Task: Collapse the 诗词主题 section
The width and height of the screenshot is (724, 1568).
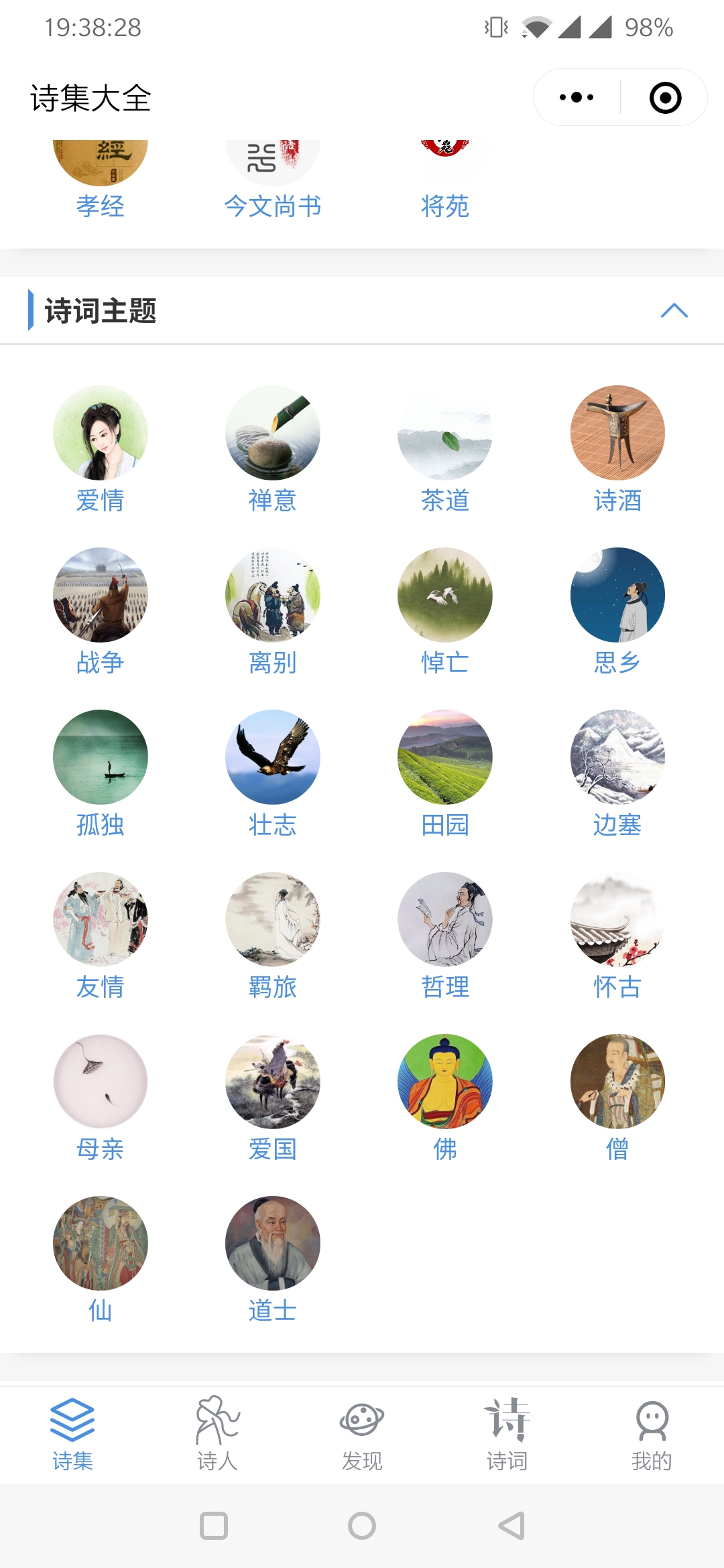Action: pyautogui.click(x=674, y=310)
